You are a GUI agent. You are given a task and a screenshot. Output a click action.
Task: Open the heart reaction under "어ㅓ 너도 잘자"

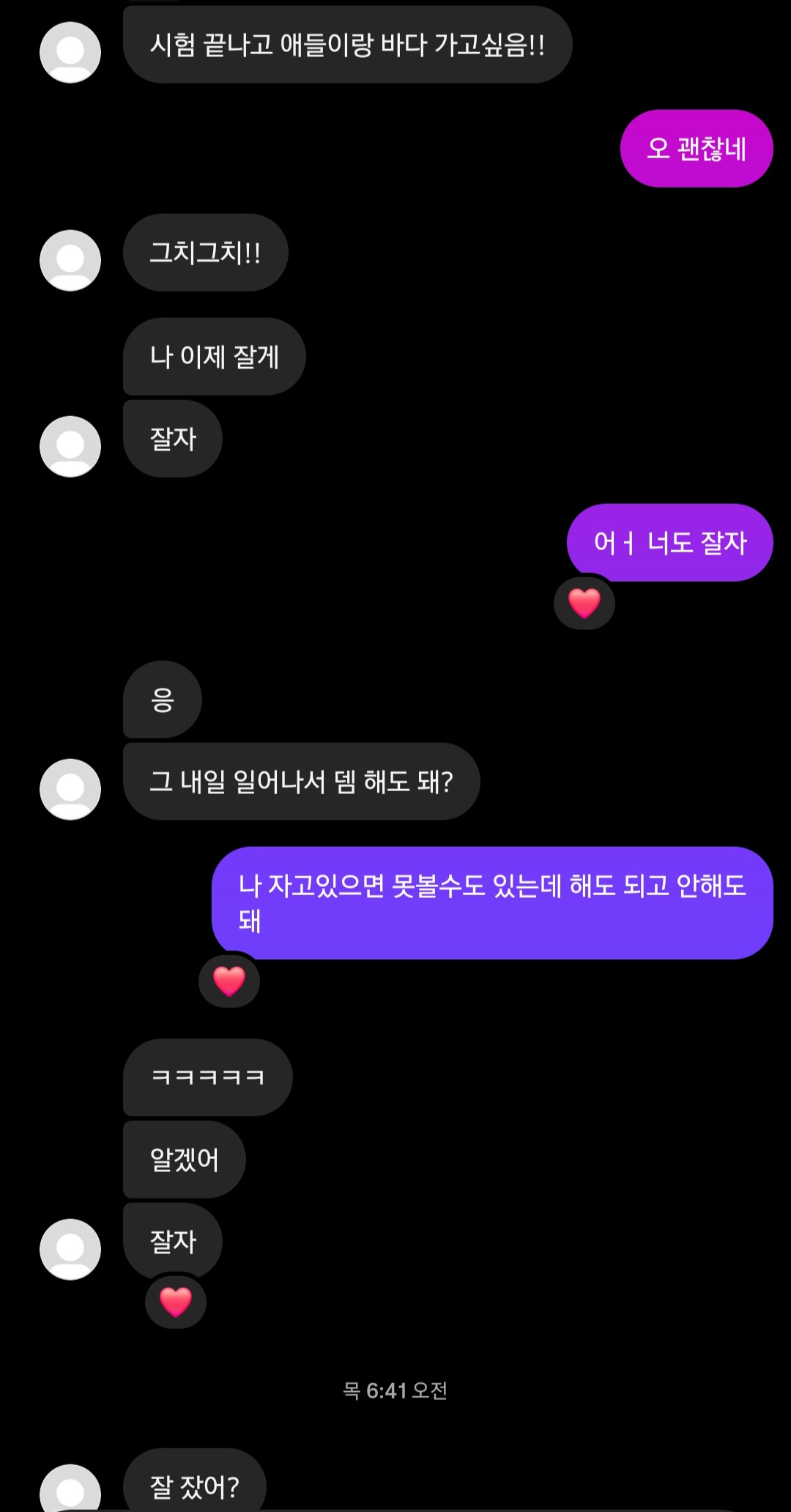(x=584, y=604)
